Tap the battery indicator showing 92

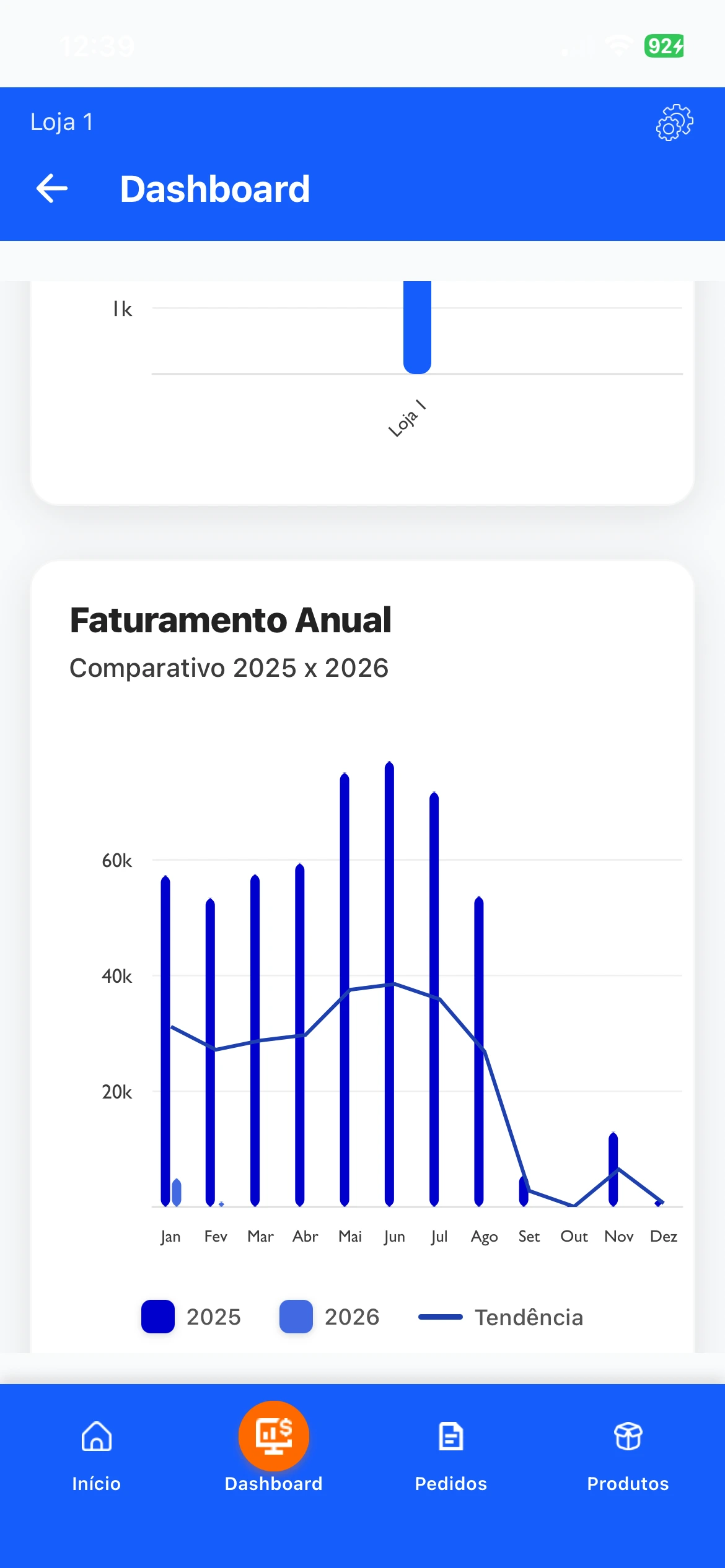click(664, 45)
